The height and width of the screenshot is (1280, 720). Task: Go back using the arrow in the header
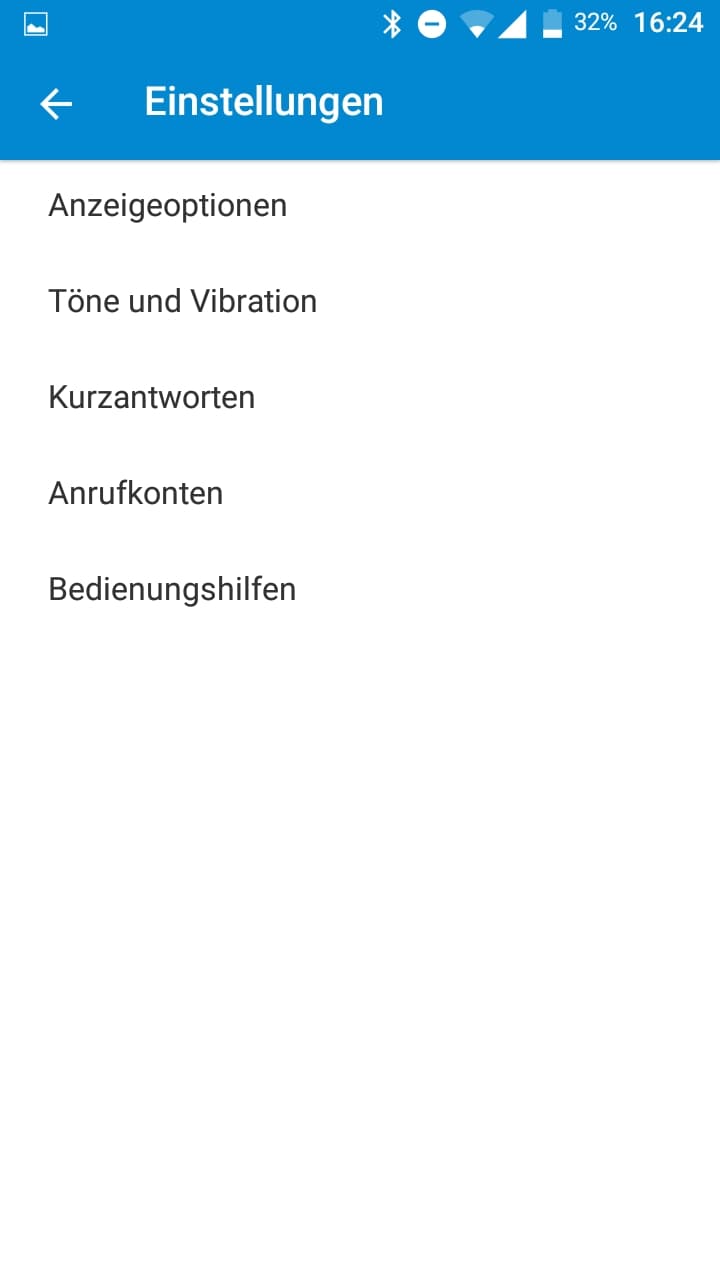(56, 104)
